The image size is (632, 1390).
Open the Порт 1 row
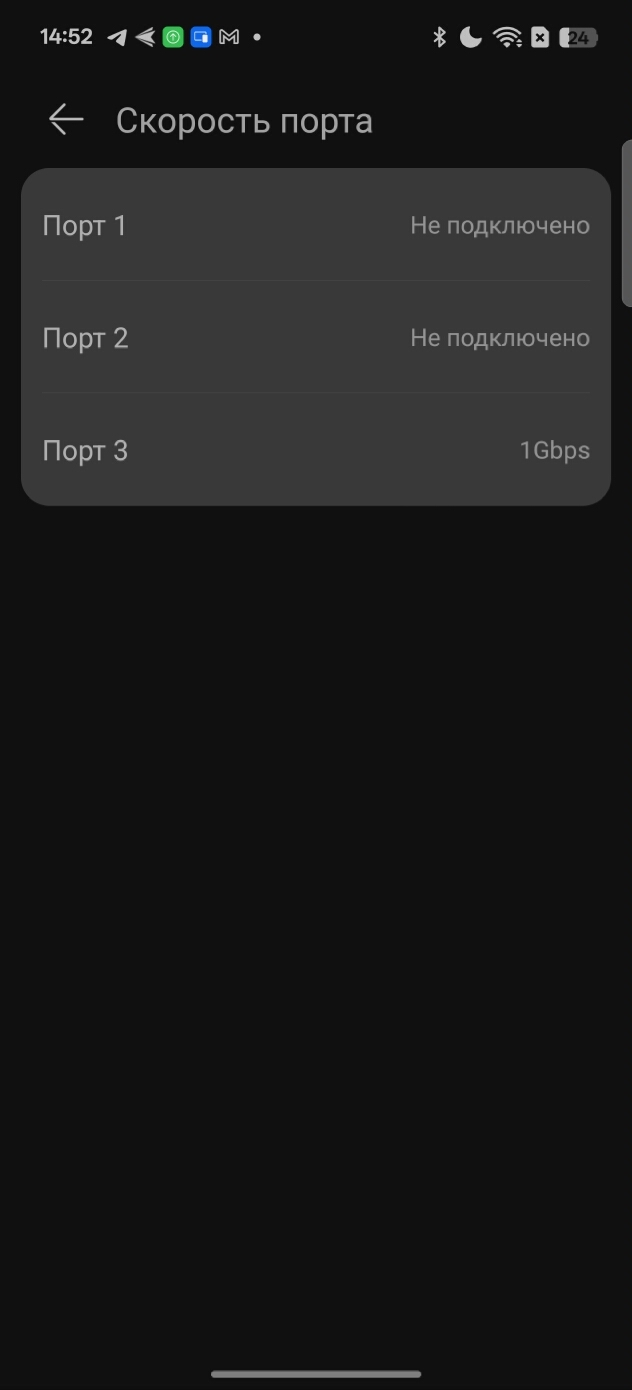[x=316, y=225]
